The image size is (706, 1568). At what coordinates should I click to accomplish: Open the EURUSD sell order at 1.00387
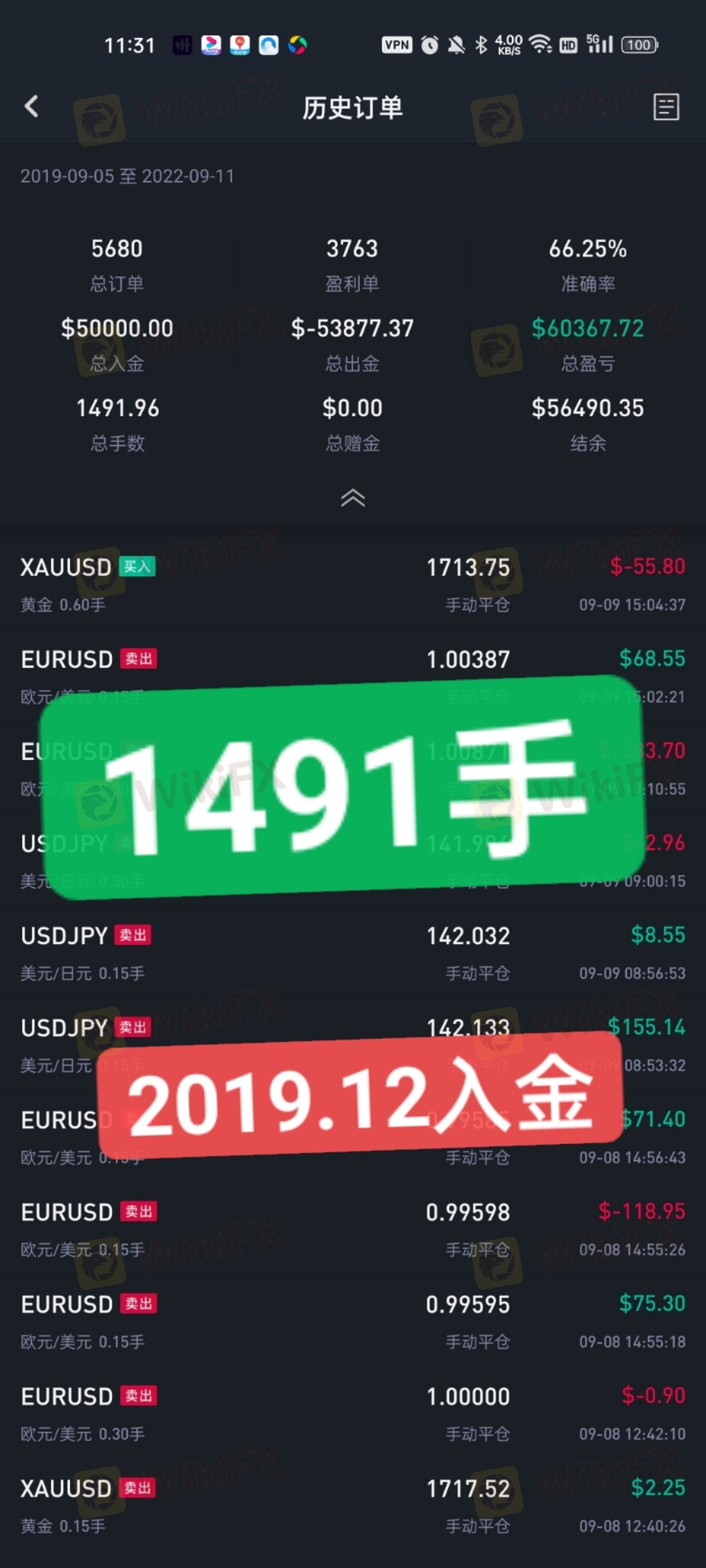353,660
